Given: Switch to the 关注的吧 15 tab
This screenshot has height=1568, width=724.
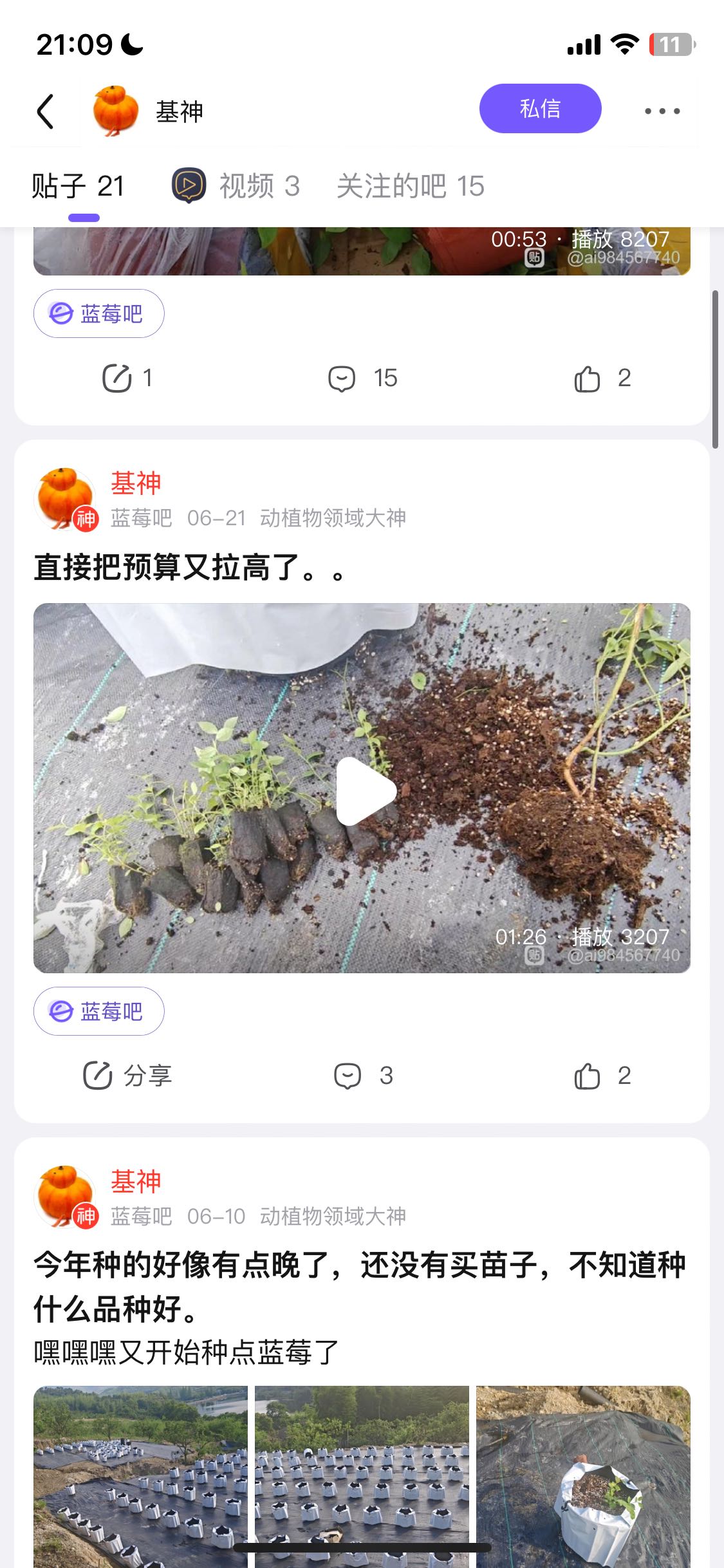Looking at the screenshot, I should pyautogui.click(x=410, y=186).
